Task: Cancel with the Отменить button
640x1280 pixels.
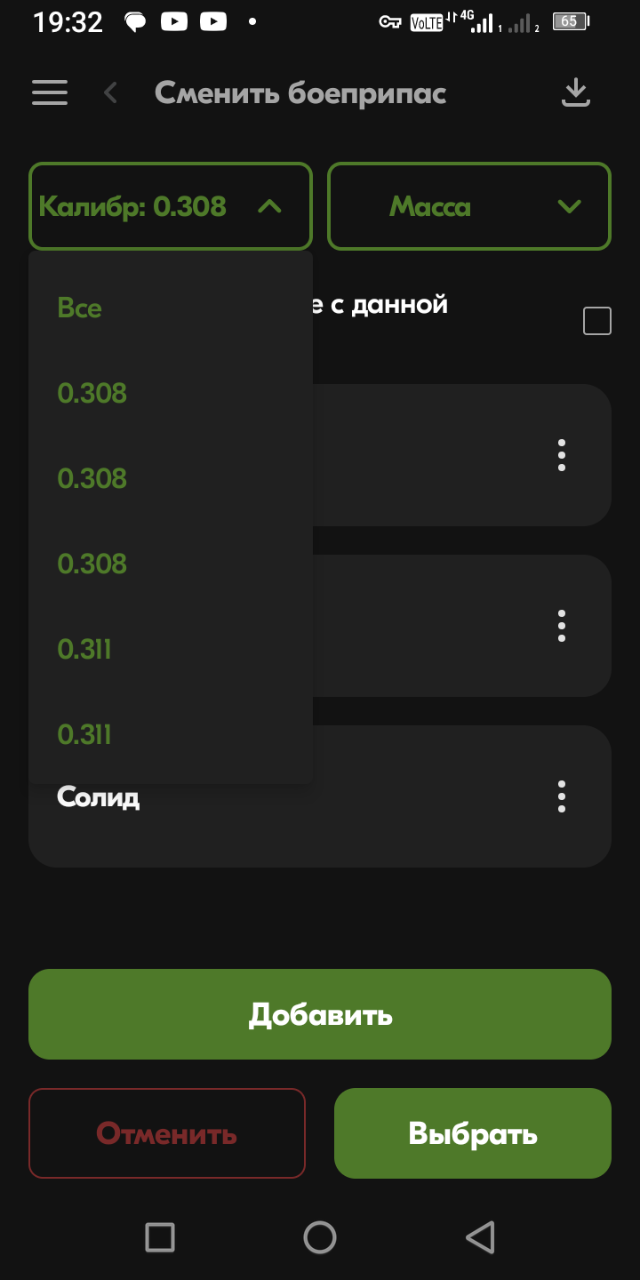Action: point(167,1133)
